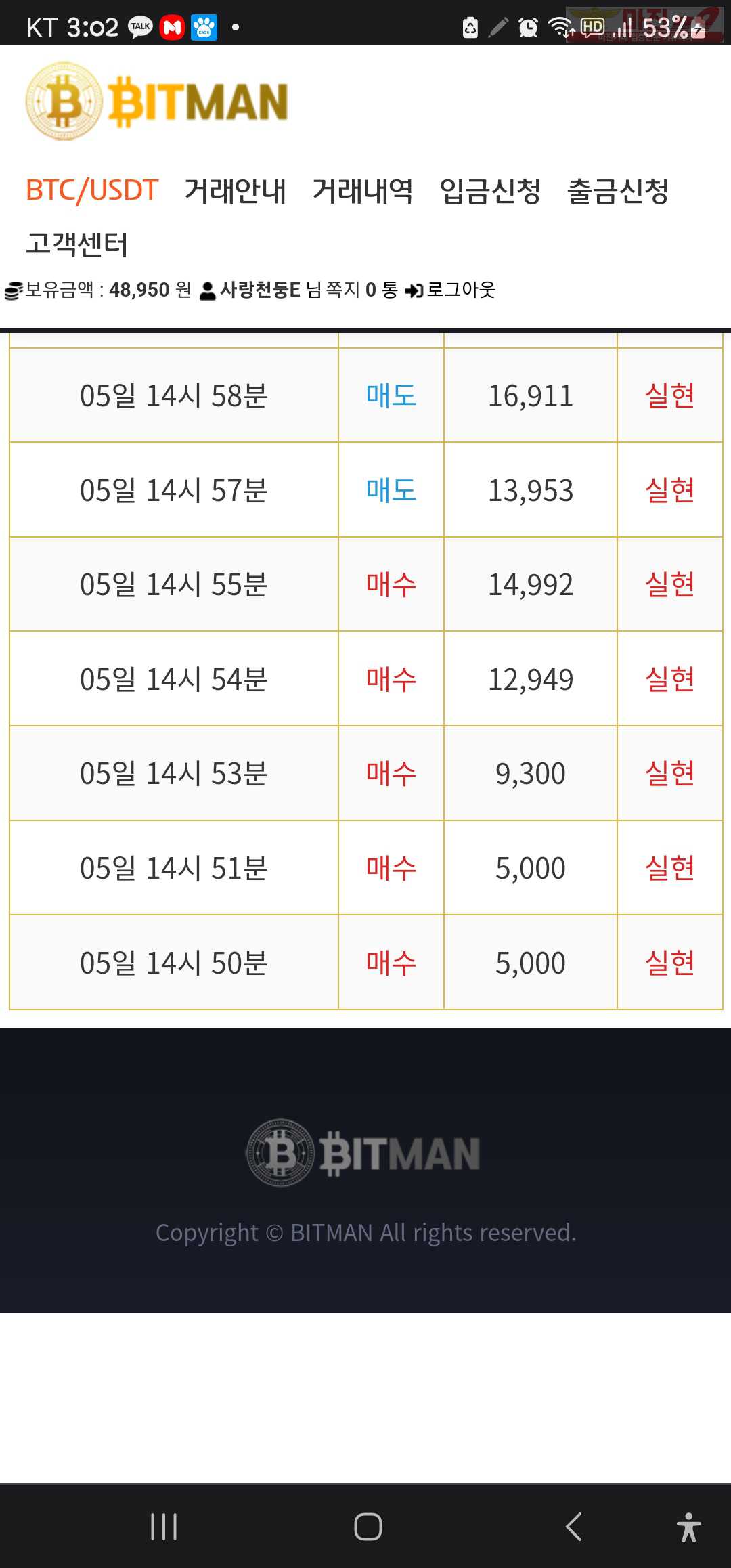Check 쪽지 messages link
Viewport: 731px width, 1568px height.
[361, 290]
